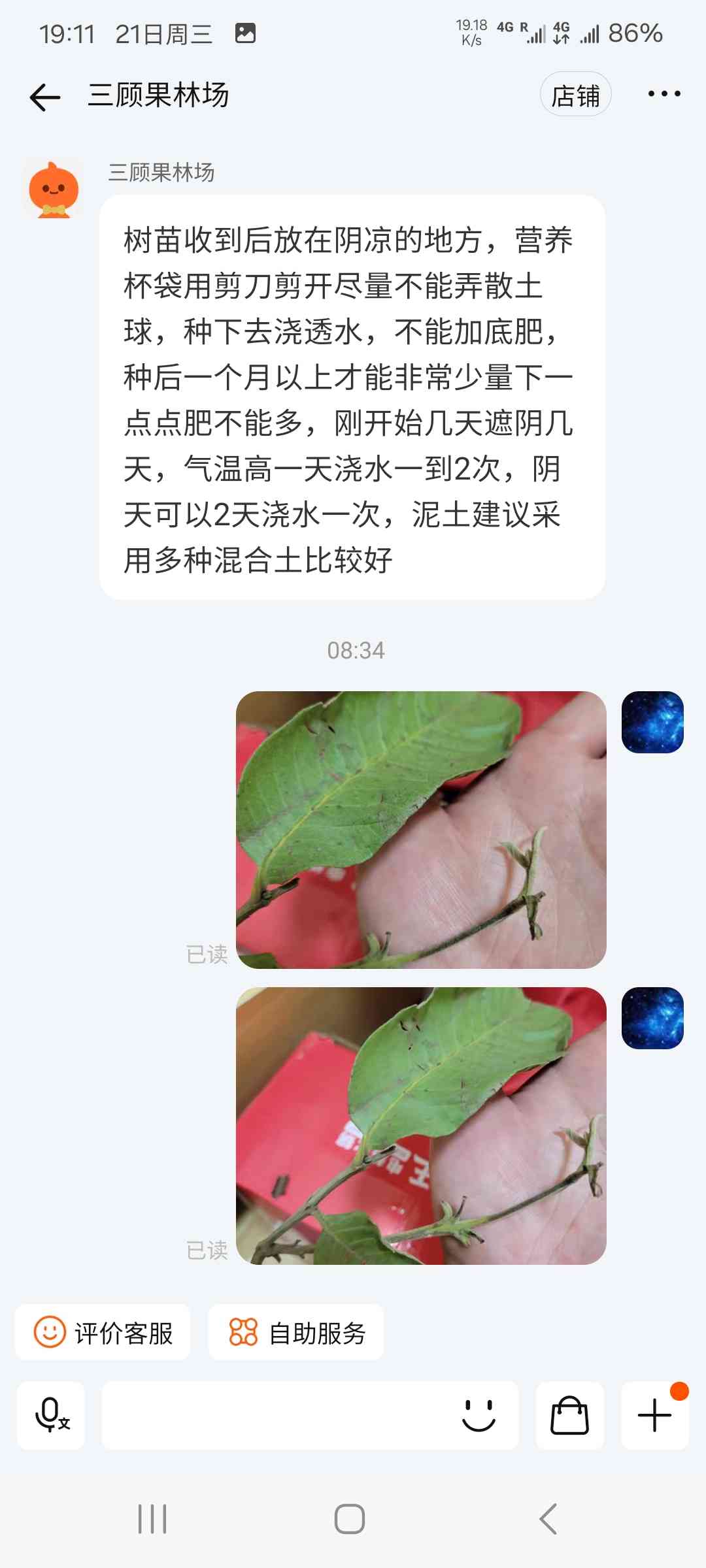The image size is (706, 1568).
Task: Open more attachments with plus icon
Action: point(654,1416)
